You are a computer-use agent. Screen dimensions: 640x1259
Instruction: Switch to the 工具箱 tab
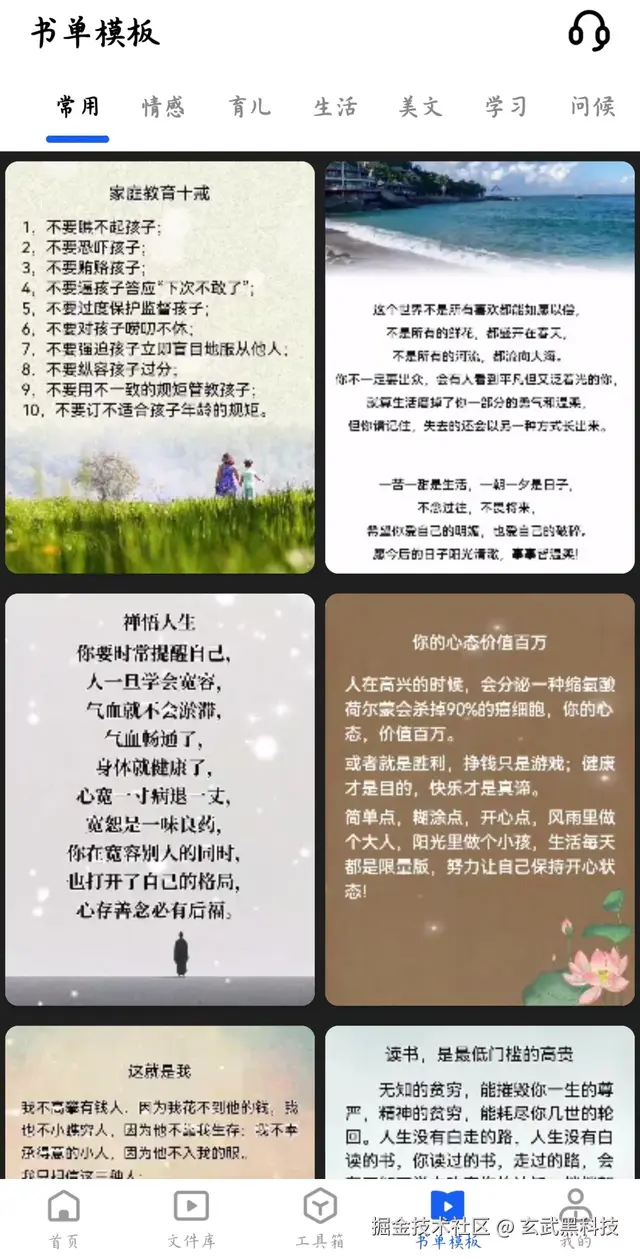click(320, 1218)
